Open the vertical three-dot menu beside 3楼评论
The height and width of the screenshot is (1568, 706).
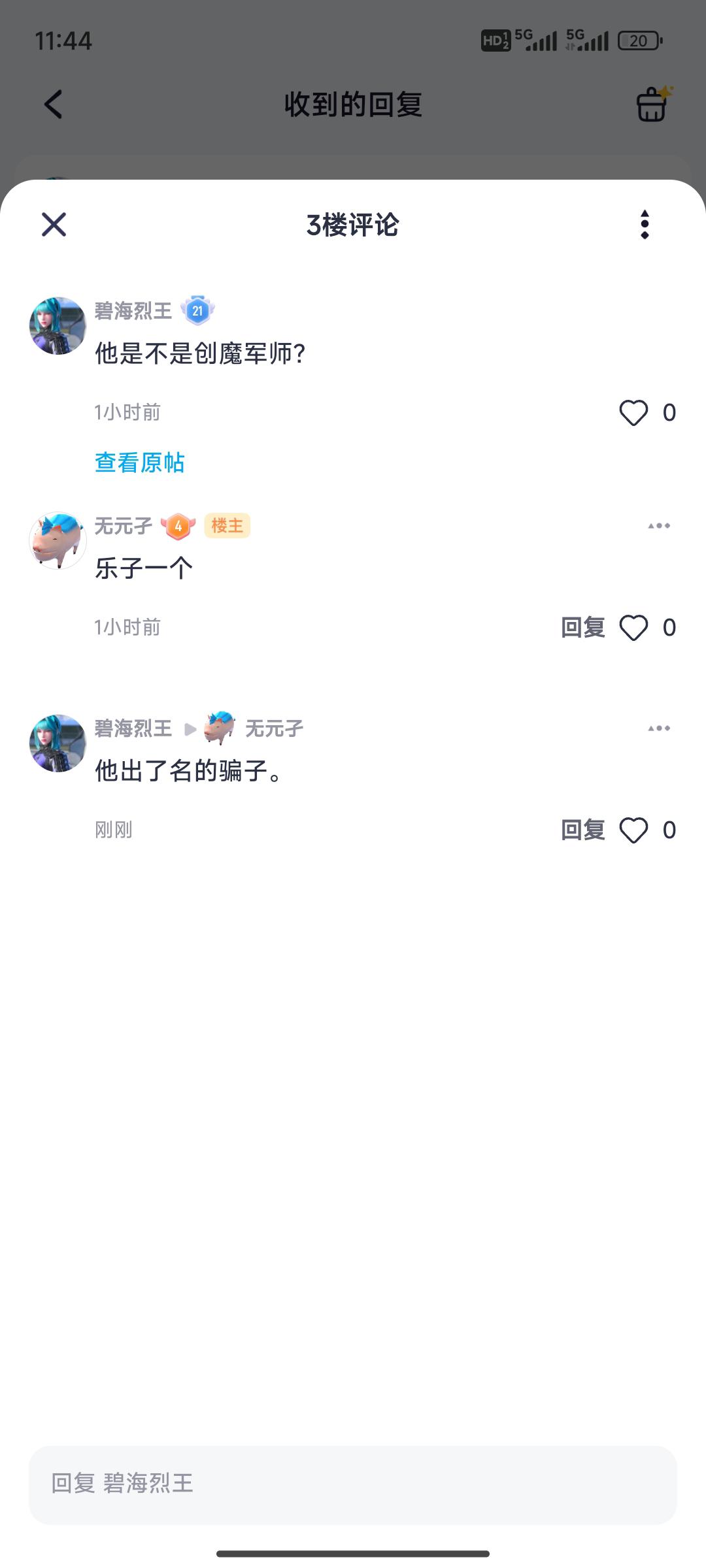click(x=645, y=225)
